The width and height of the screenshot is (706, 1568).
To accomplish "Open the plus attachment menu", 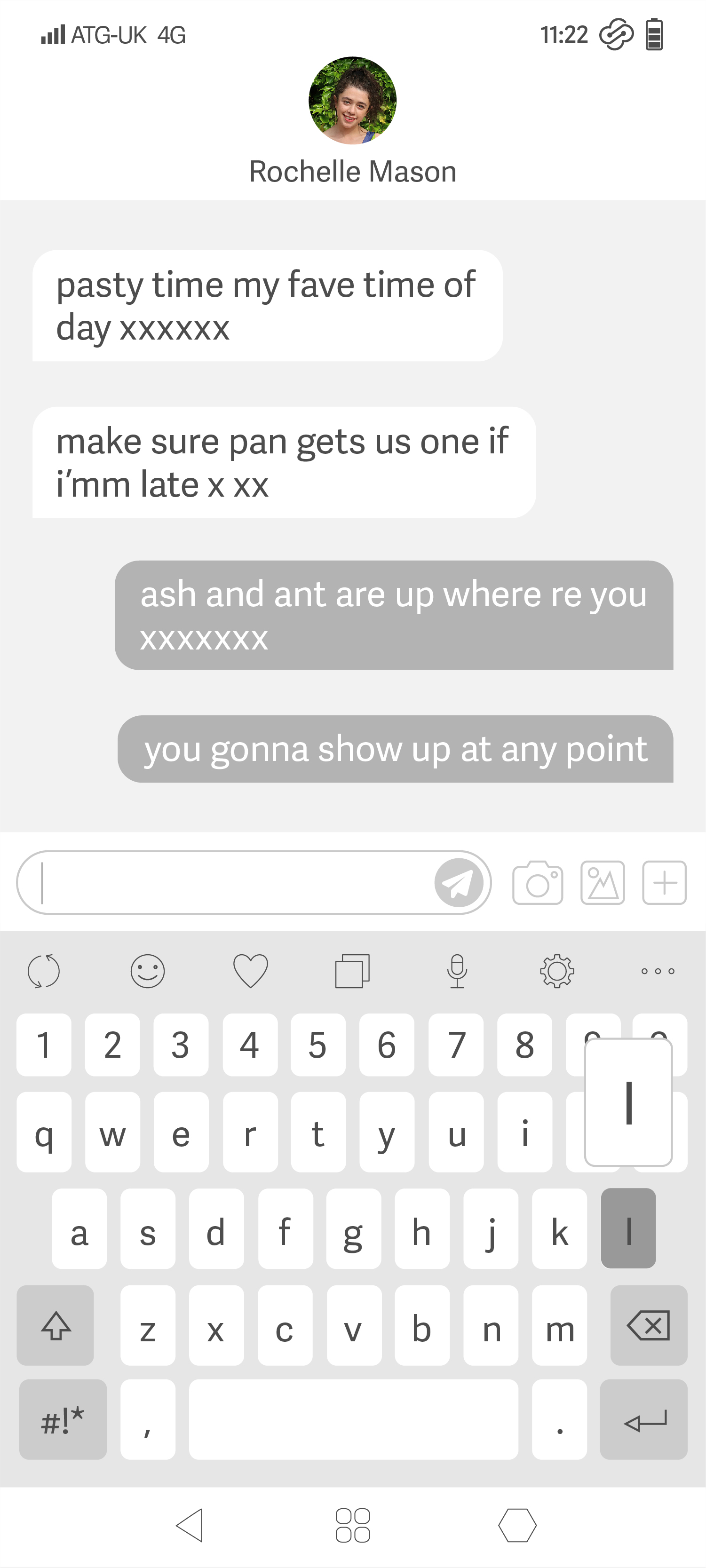I will (x=664, y=883).
